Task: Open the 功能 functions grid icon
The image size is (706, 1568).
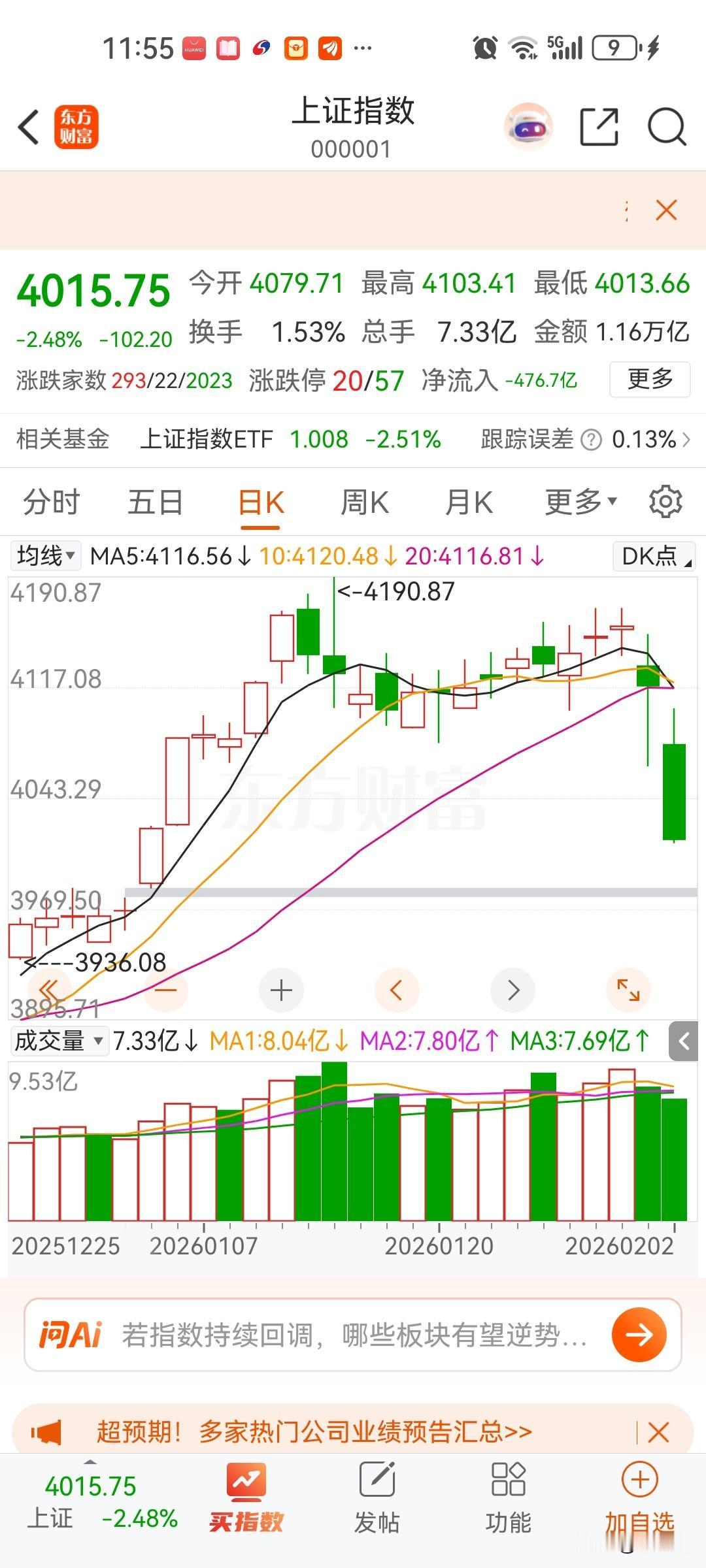Action: point(509,1496)
